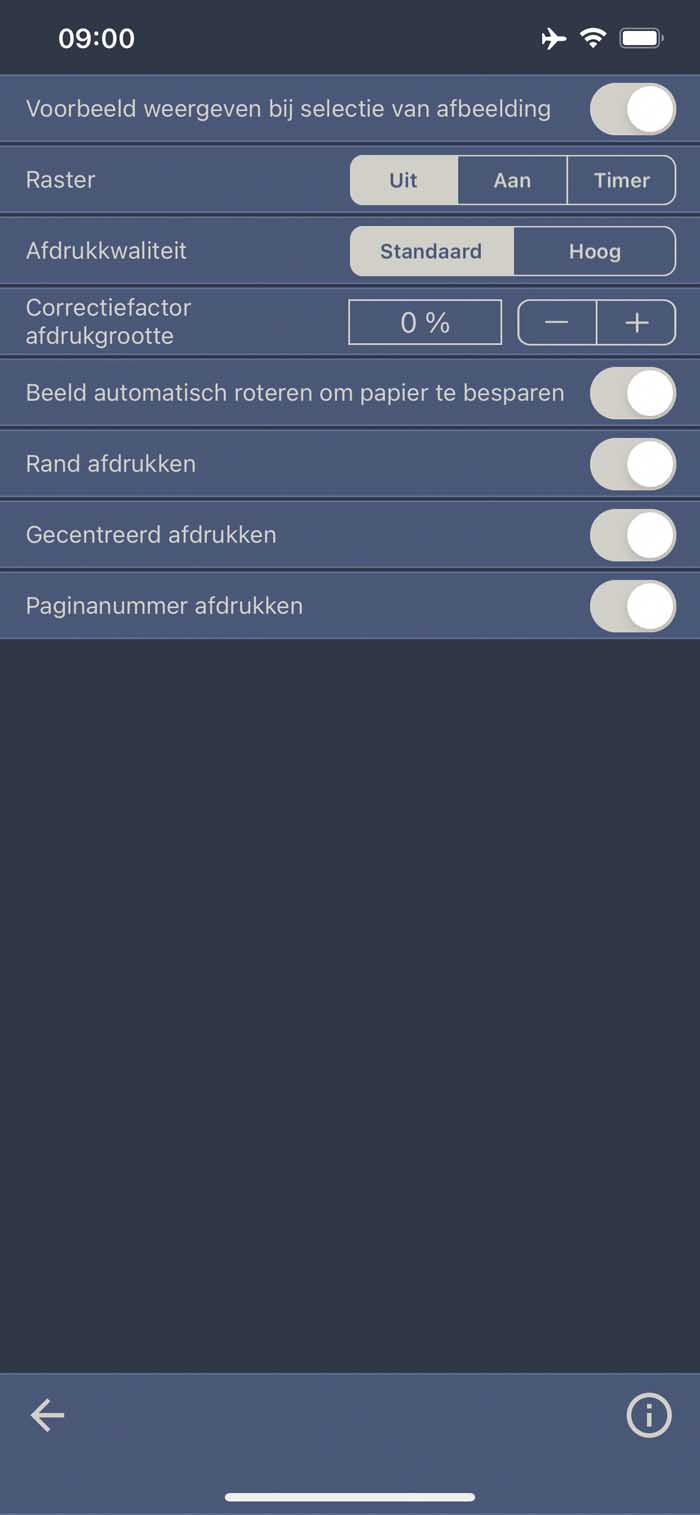This screenshot has height=1515, width=700.
Task: Choose the Timer option for Raster
Action: tap(622, 180)
